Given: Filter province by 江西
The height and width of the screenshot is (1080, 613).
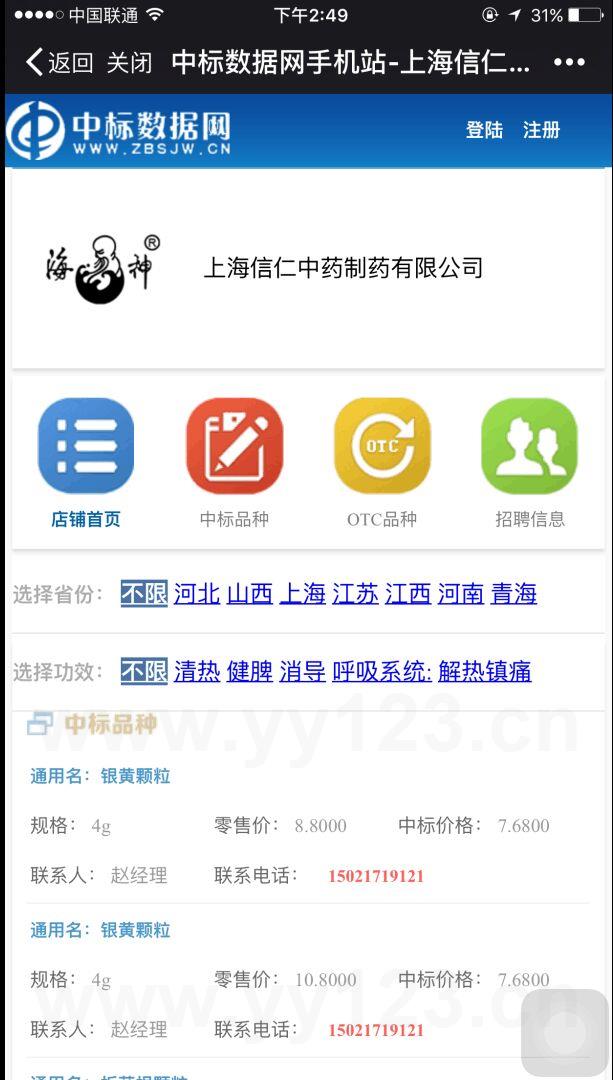Looking at the screenshot, I should coord(408,594).
